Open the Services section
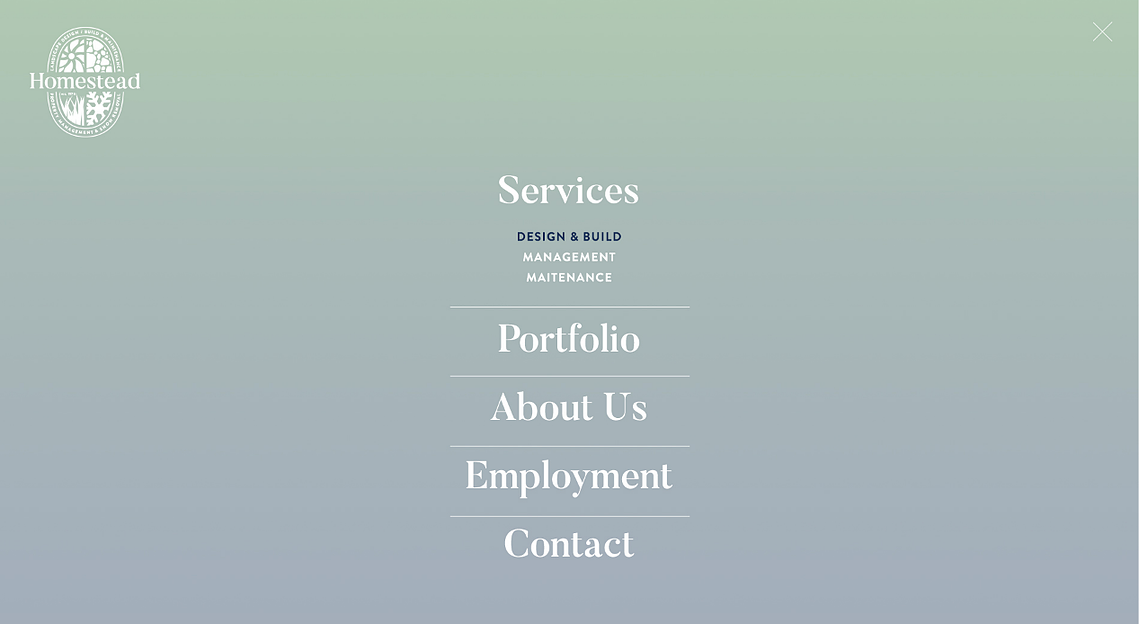The width and height of the screenshot is (1139, 624). [x=568, y=190]
